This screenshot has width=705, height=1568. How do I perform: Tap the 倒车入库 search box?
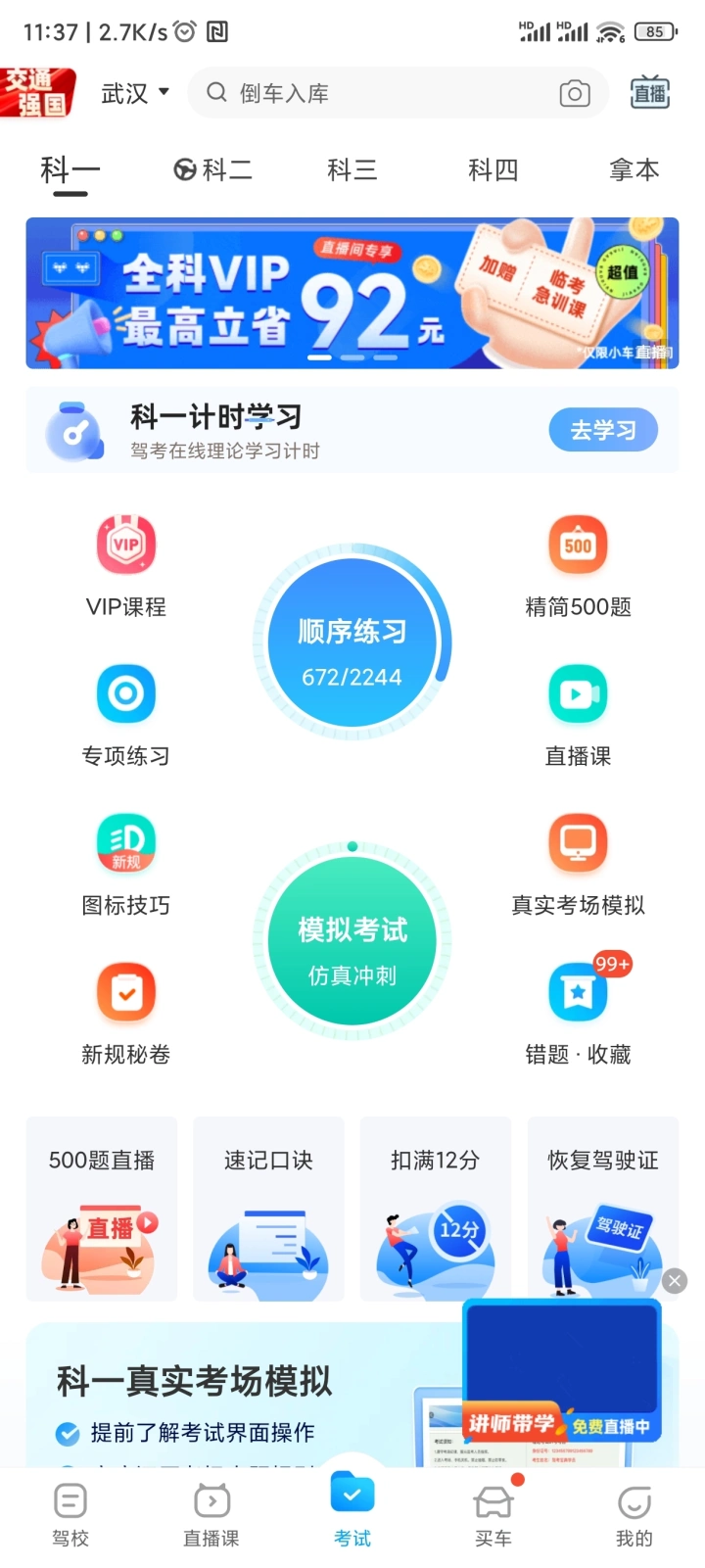pyautogui.click(x=372, y=93)
